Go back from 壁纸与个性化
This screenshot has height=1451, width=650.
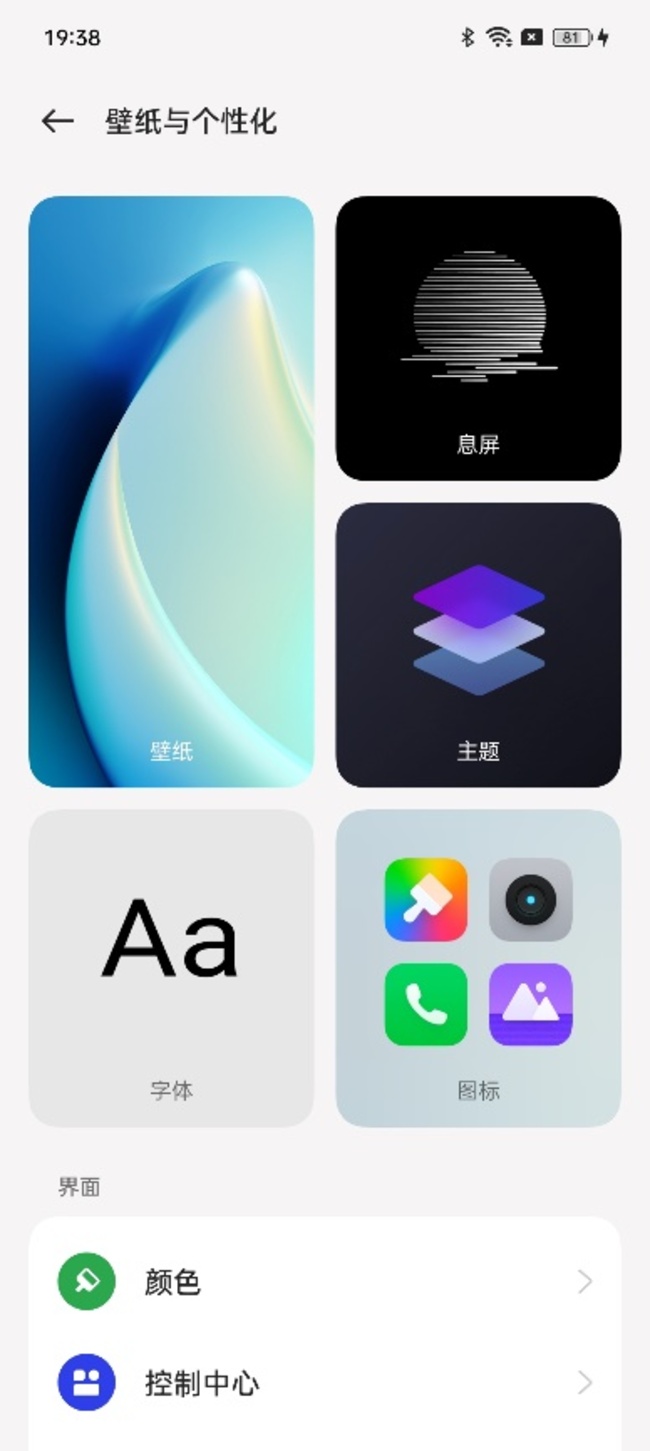[58, 121]
